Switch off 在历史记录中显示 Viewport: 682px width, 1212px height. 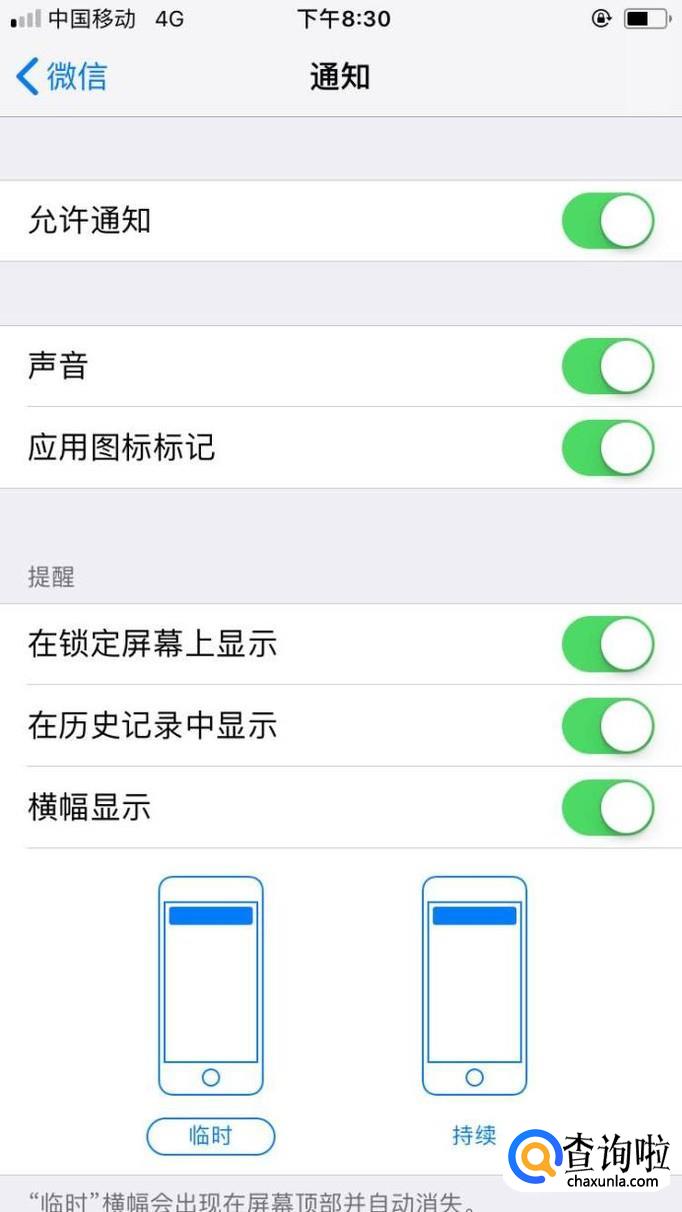coord(607,726)
